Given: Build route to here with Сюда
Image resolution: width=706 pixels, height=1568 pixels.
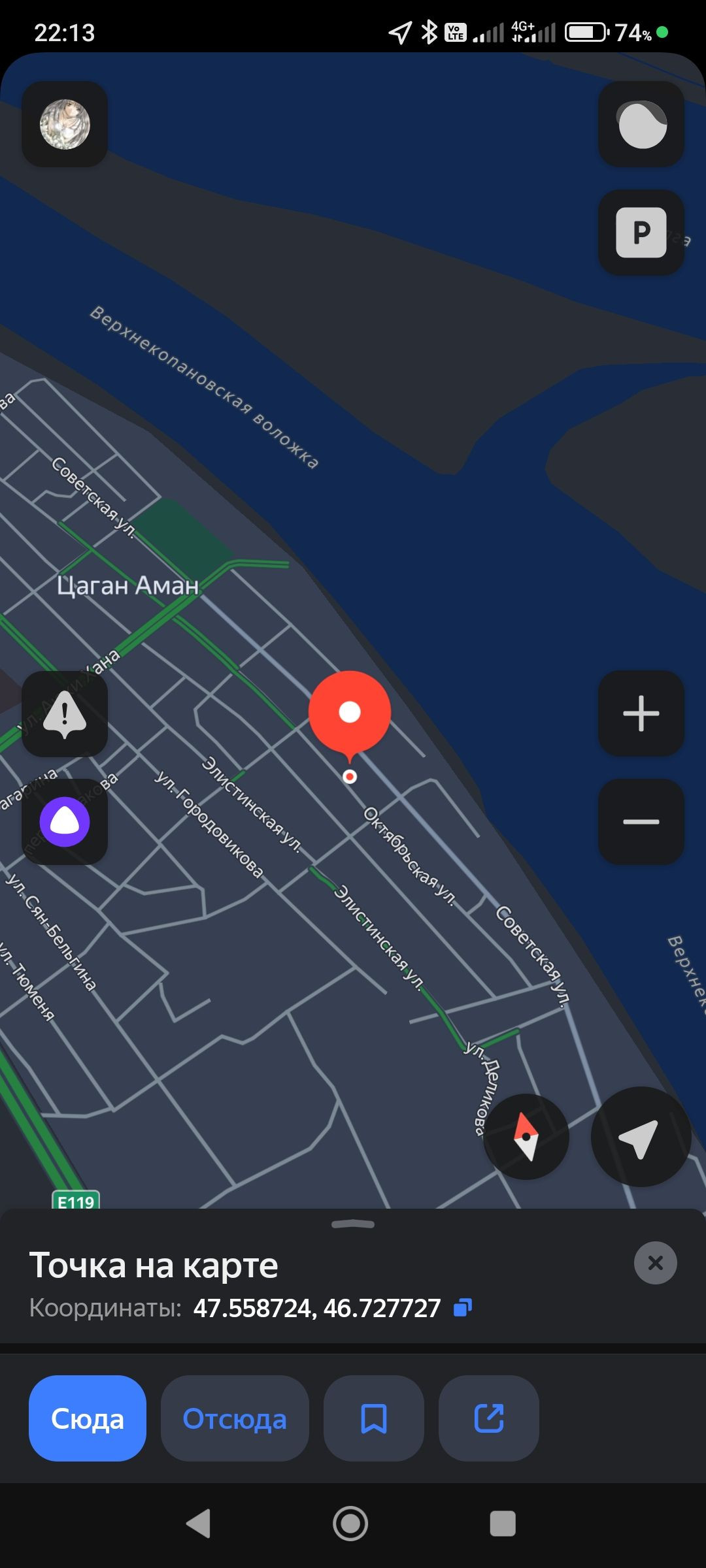Looking at the screenshot, I should coord(88,1418).
